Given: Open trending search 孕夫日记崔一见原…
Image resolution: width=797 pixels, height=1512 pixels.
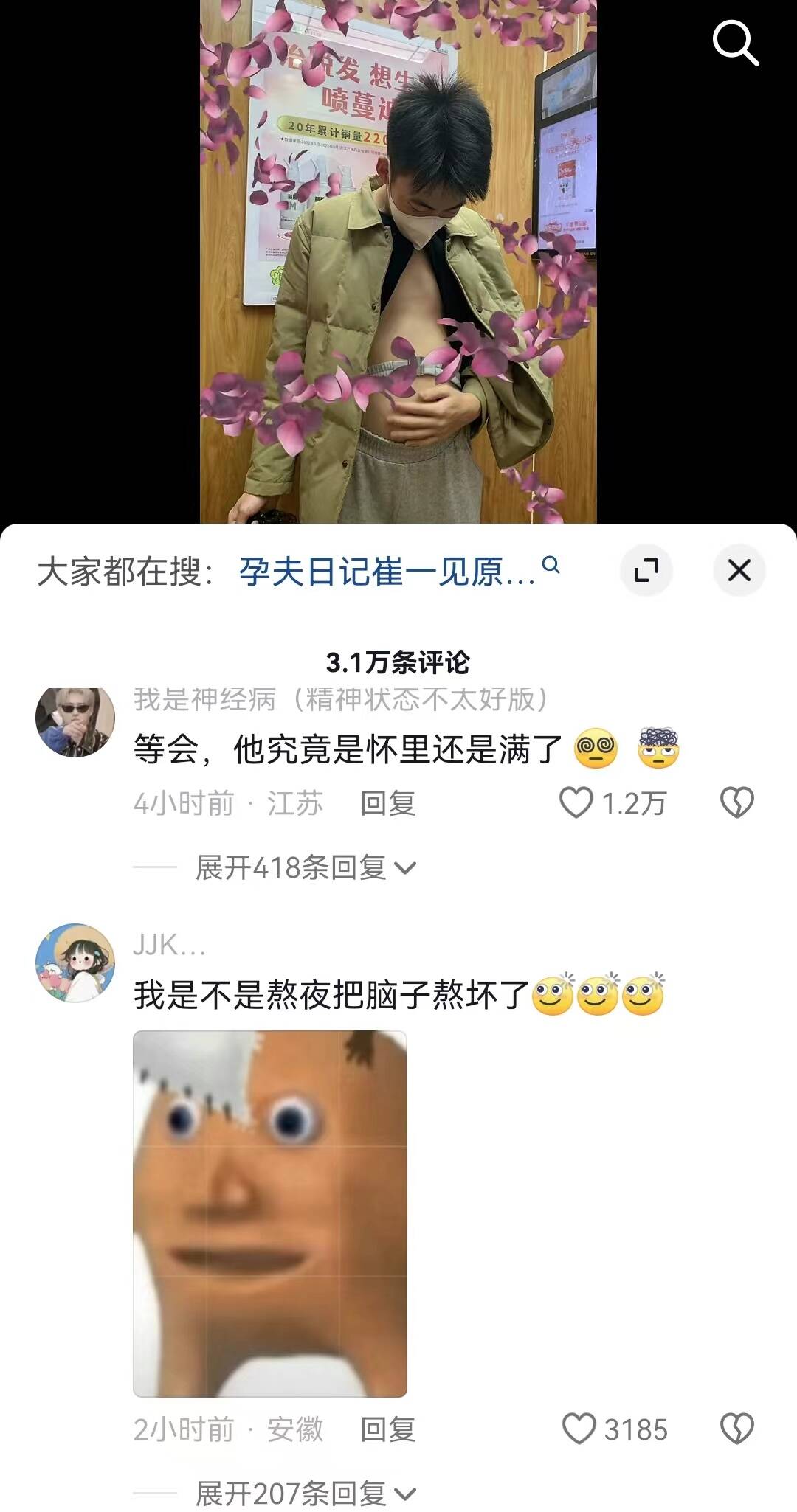Looking at the screenshot, I should coord(397,571).
